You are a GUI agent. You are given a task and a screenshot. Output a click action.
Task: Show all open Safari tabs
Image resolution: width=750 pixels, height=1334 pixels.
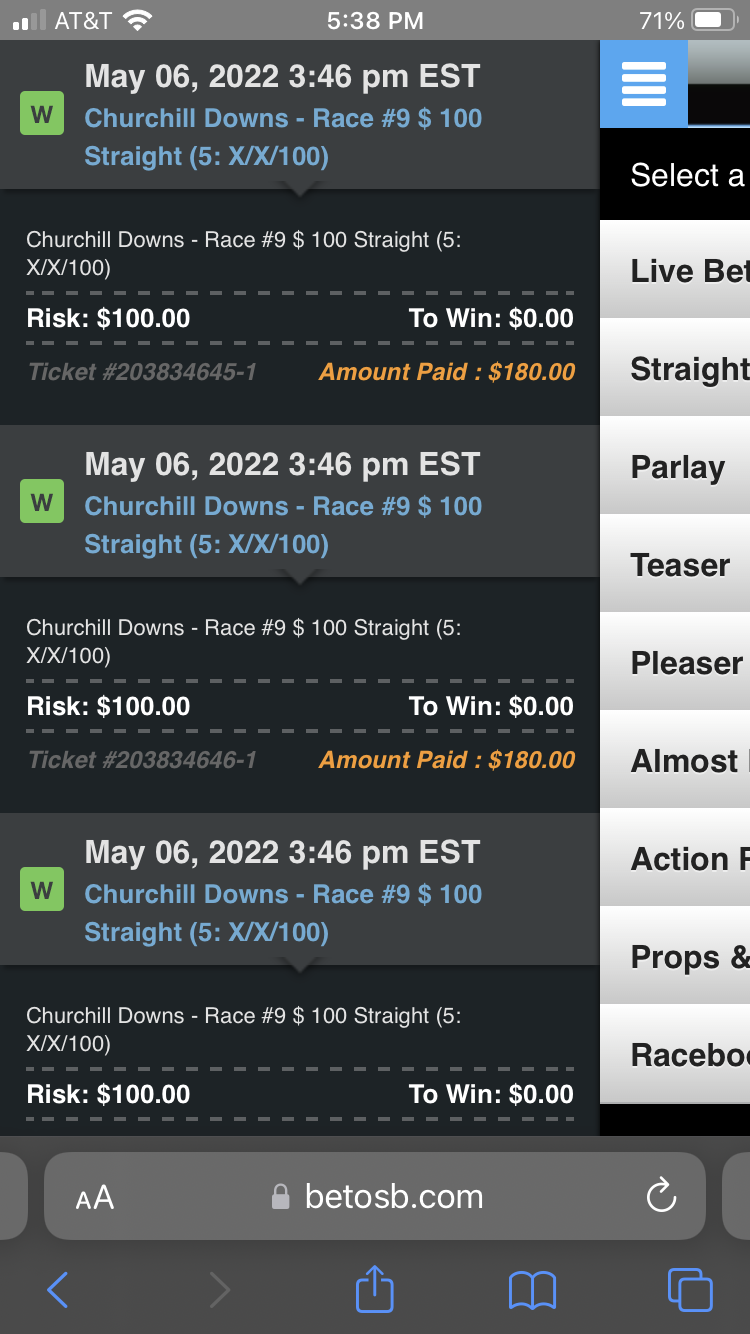(690, 1289)
